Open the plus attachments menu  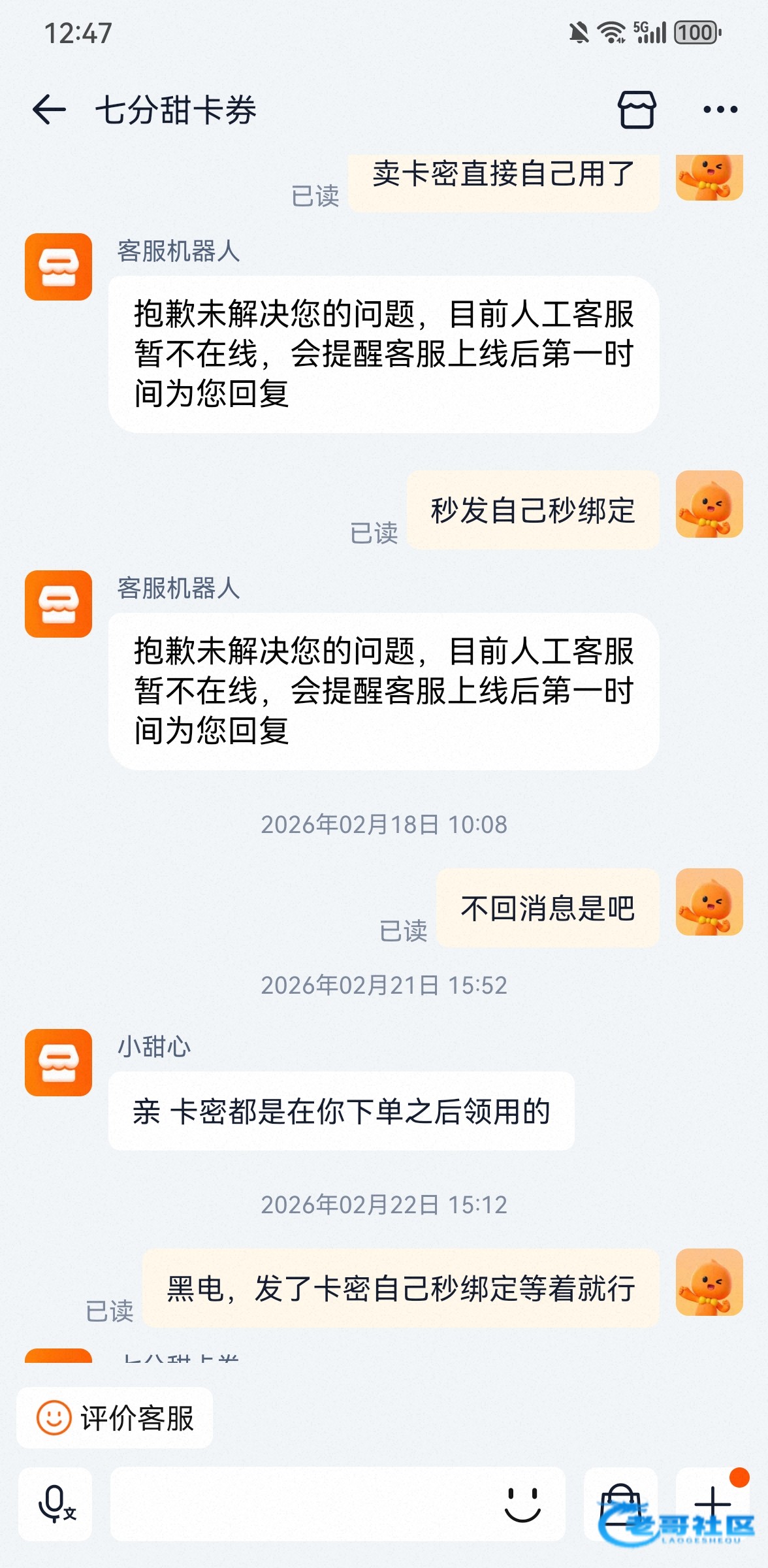pos(712,1504)
